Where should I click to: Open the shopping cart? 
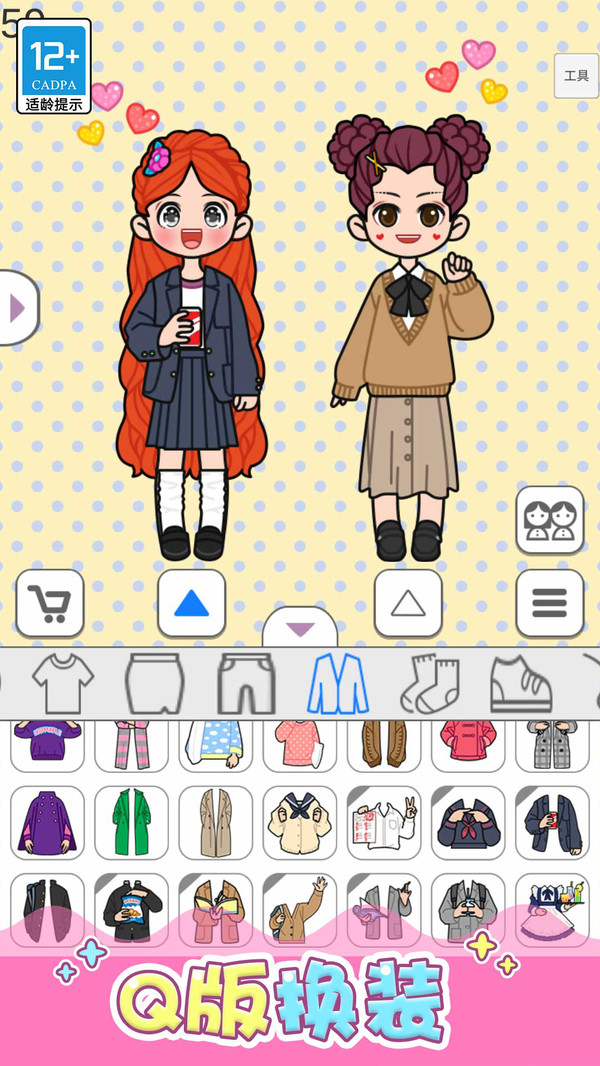point(50,603)
